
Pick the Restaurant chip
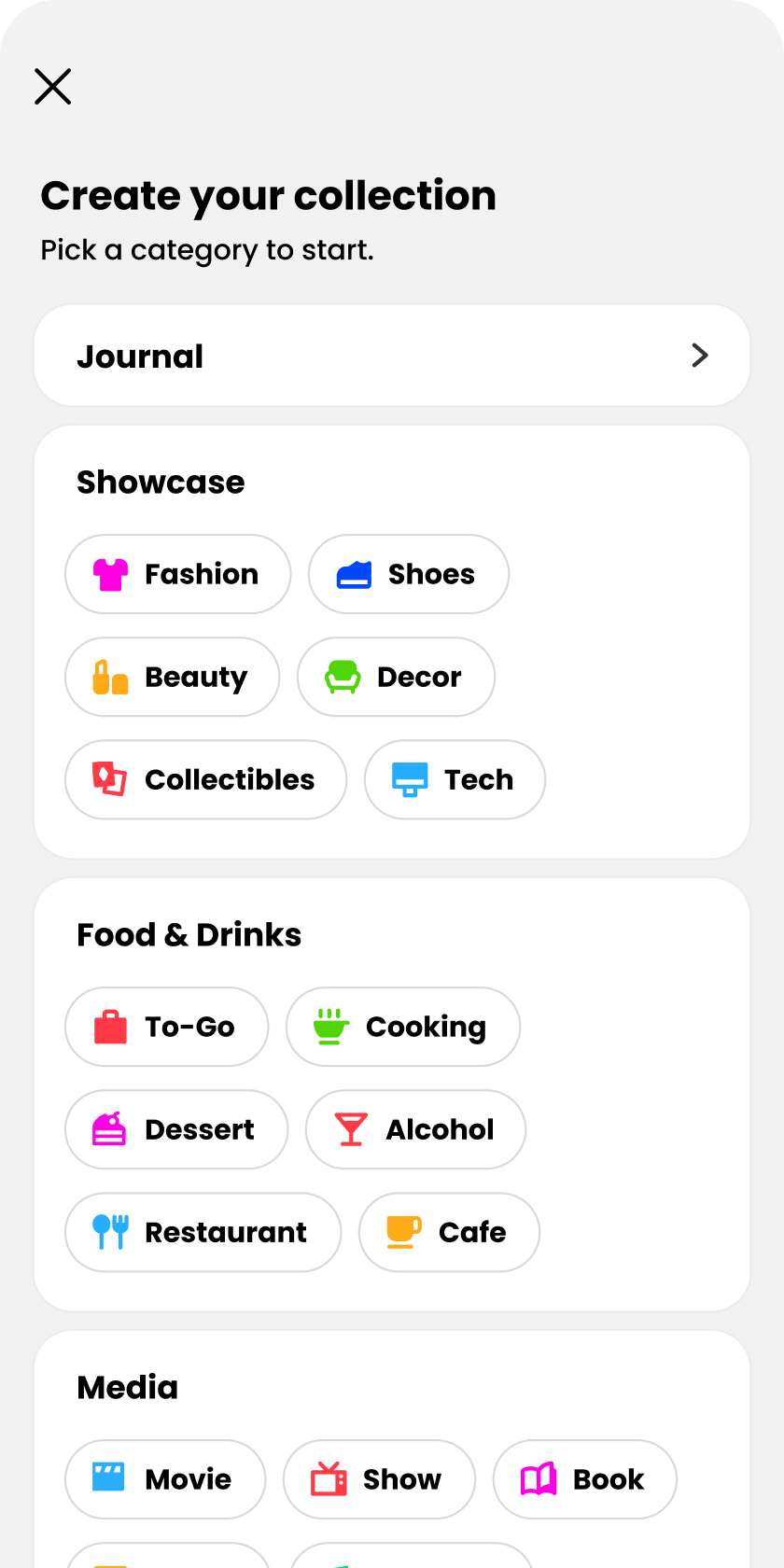203,1232
